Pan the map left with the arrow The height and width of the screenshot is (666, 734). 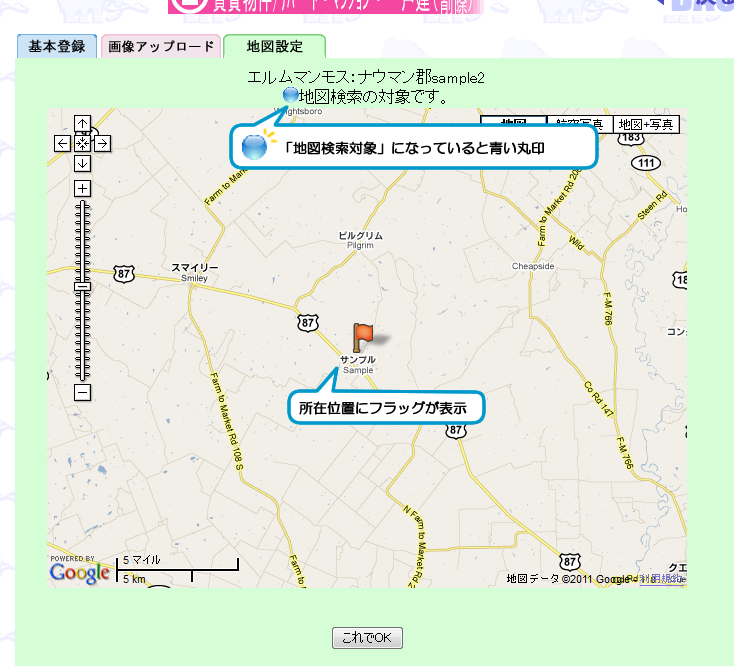coord(63,143)
